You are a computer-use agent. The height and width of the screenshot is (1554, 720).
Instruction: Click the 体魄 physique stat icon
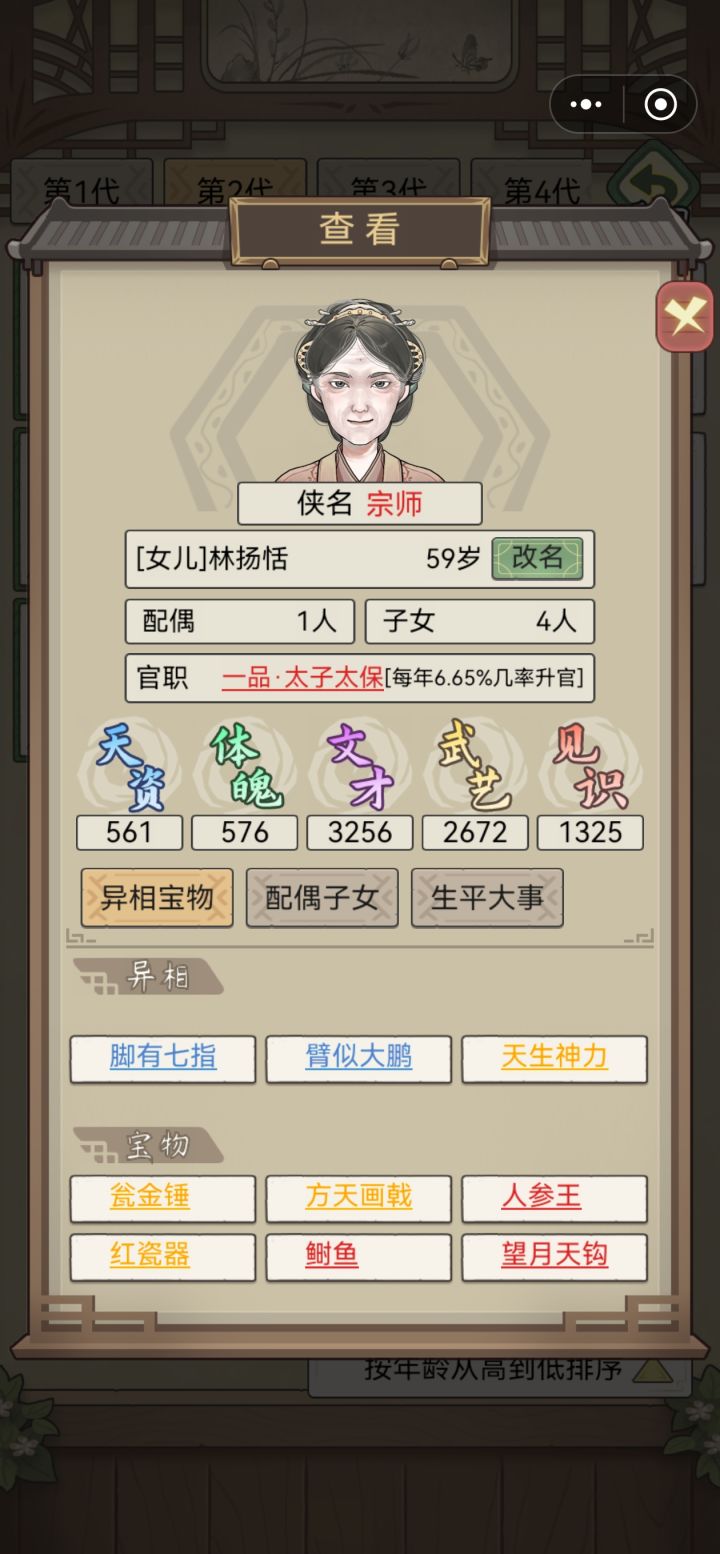click(244, 765)
